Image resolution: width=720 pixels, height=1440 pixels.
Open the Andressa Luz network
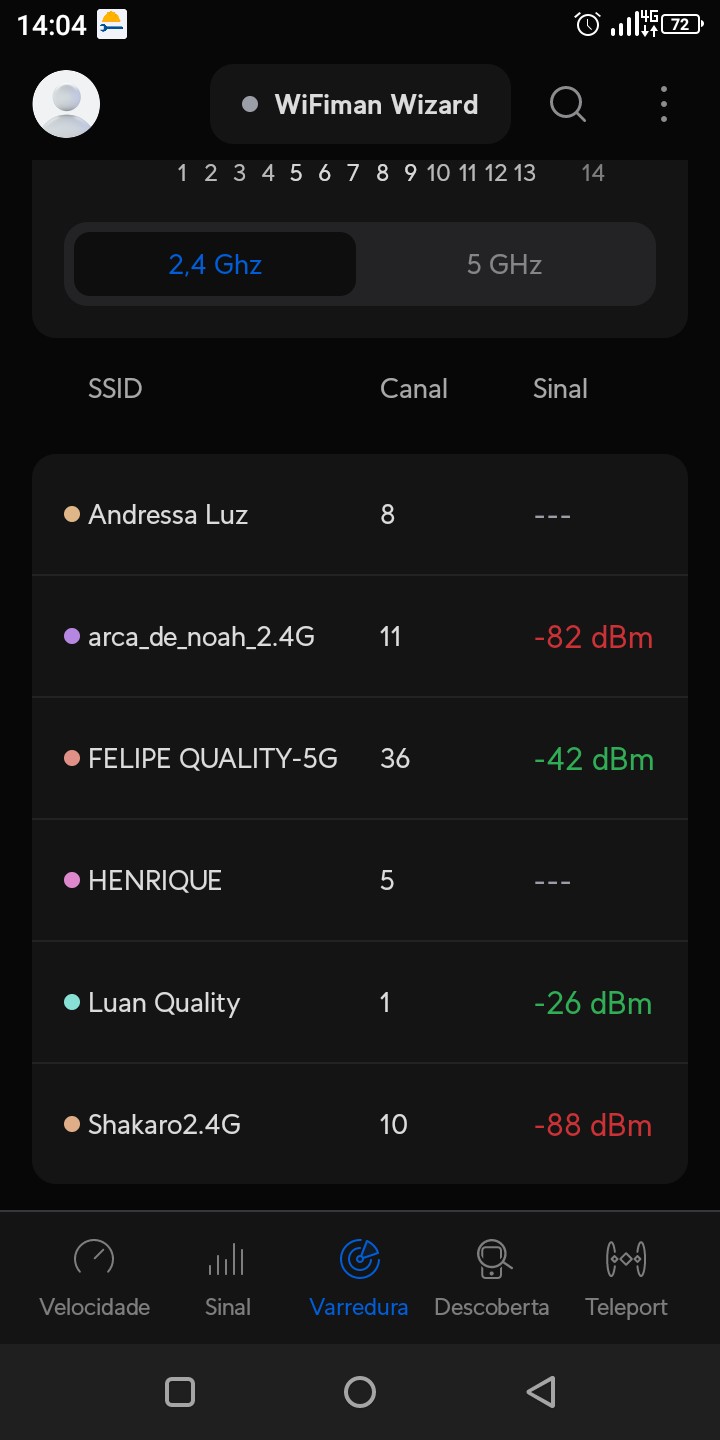click(360, 515)
